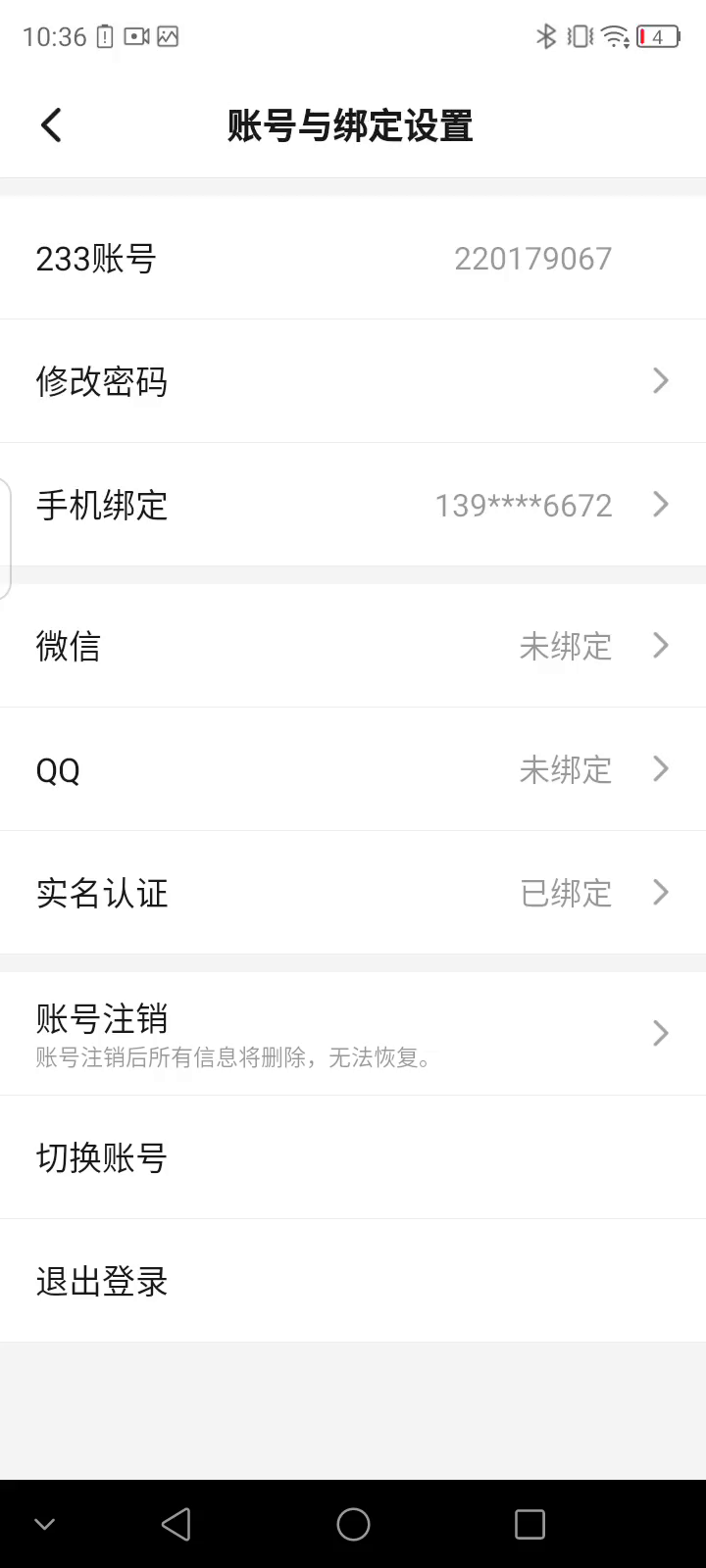This screenshot has width=706, height=1568.
Task: Bind a 微信 account
Action: (353, 646)
